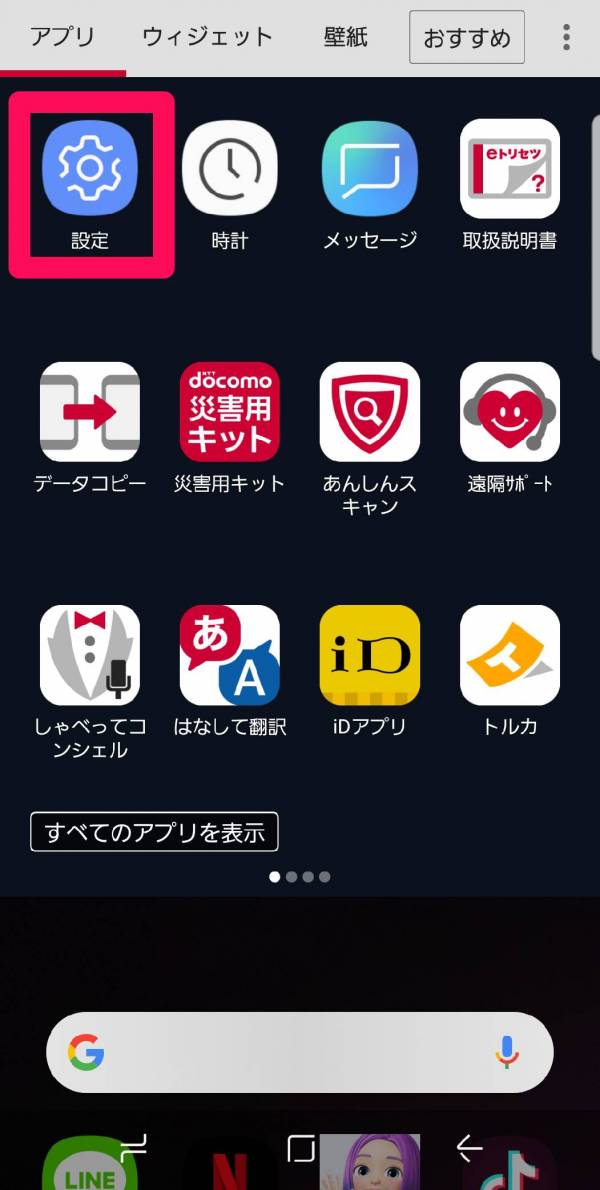Tap the Google search bar

290,1052
